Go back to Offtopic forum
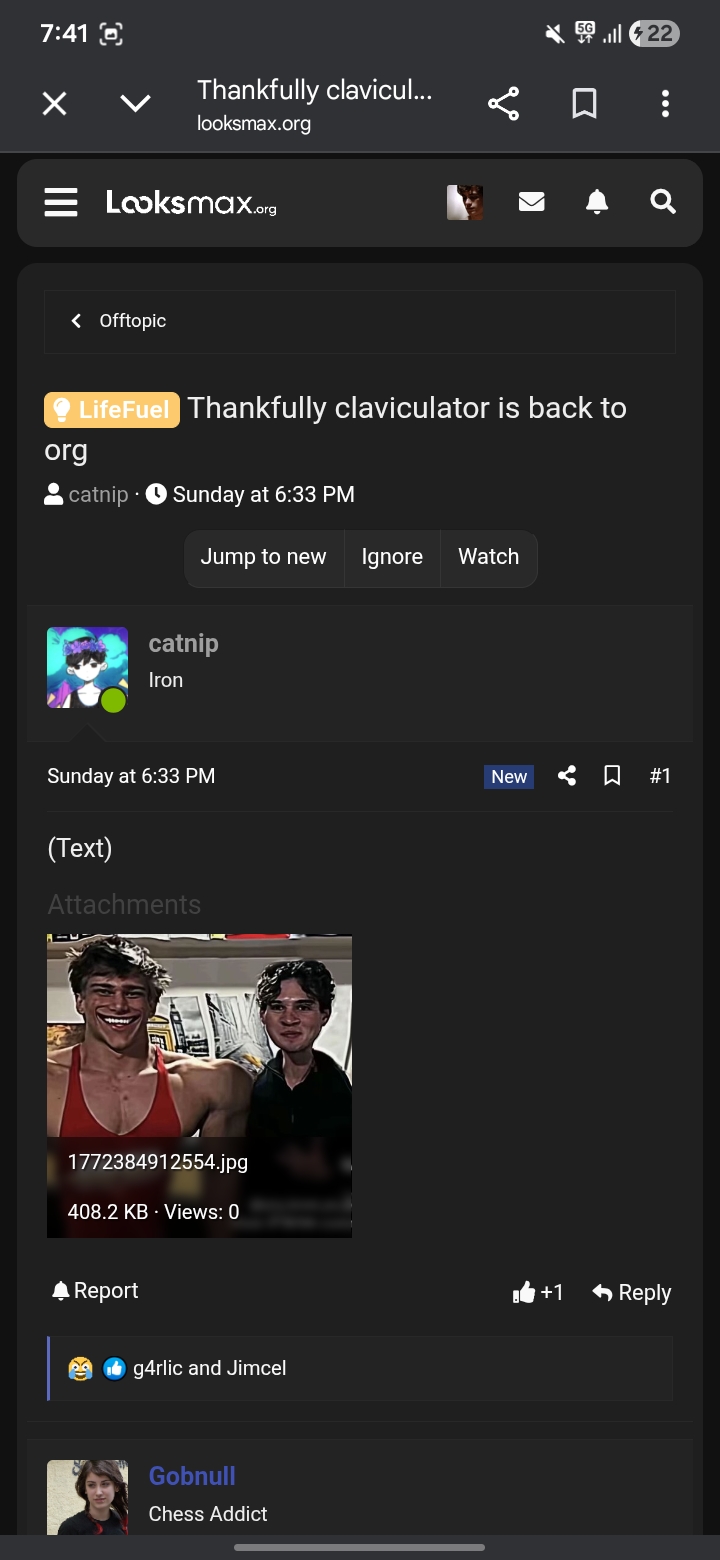The height and width of the screenshot is (1560, 720). coord(120,321)
